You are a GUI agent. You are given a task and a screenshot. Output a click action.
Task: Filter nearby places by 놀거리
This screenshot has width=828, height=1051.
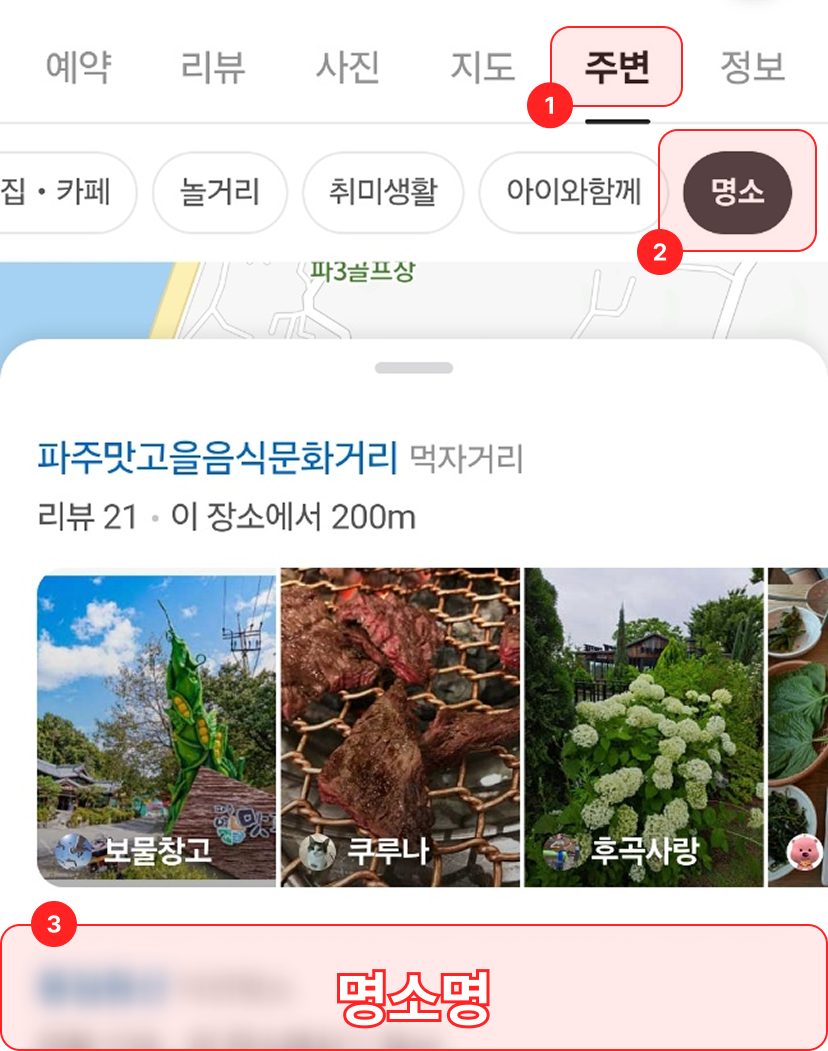pos(220,192)
